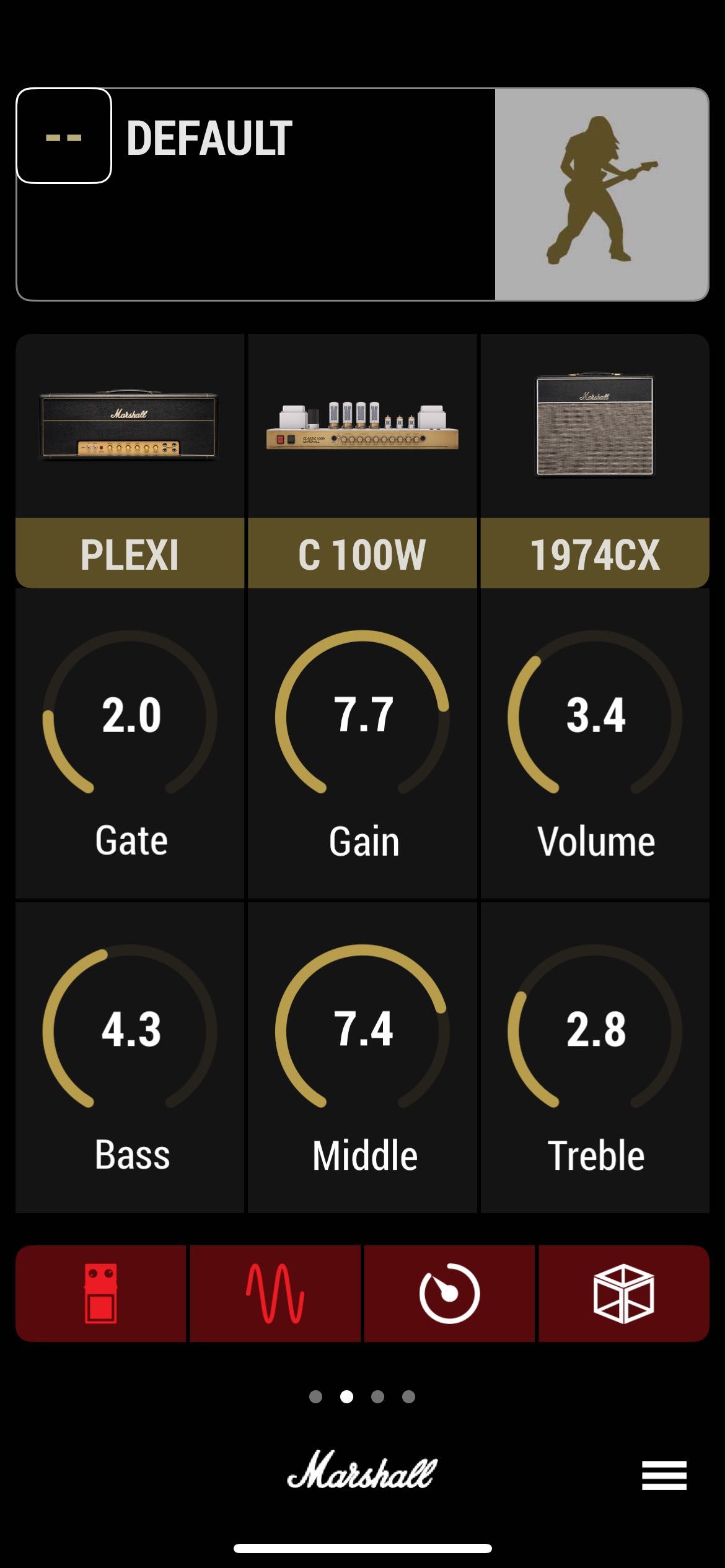Tap the Gate knob

click(x=130, y=715)
